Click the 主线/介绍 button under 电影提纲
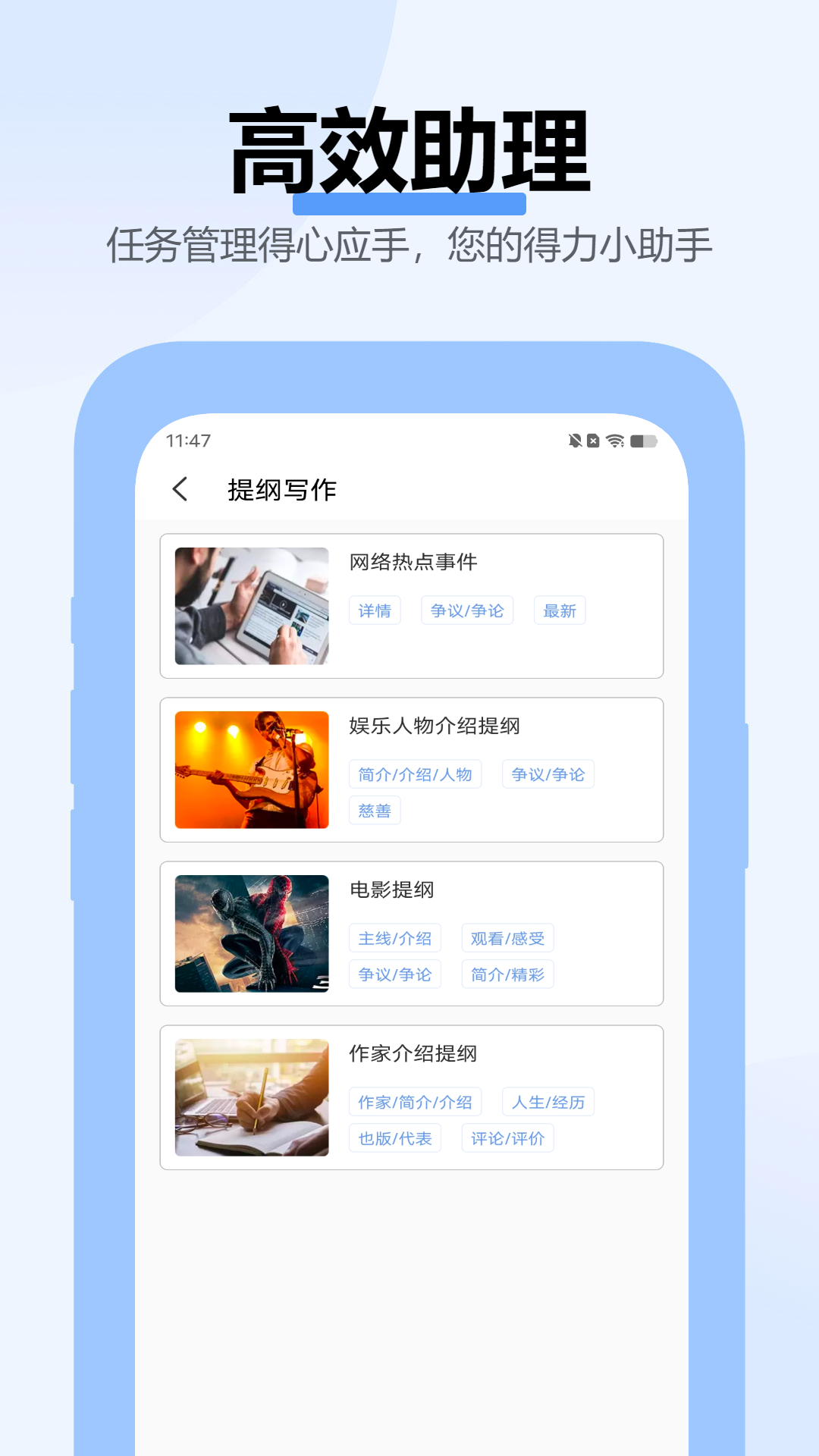Viewport: 819px width, 1456px height. coord(395,937)
